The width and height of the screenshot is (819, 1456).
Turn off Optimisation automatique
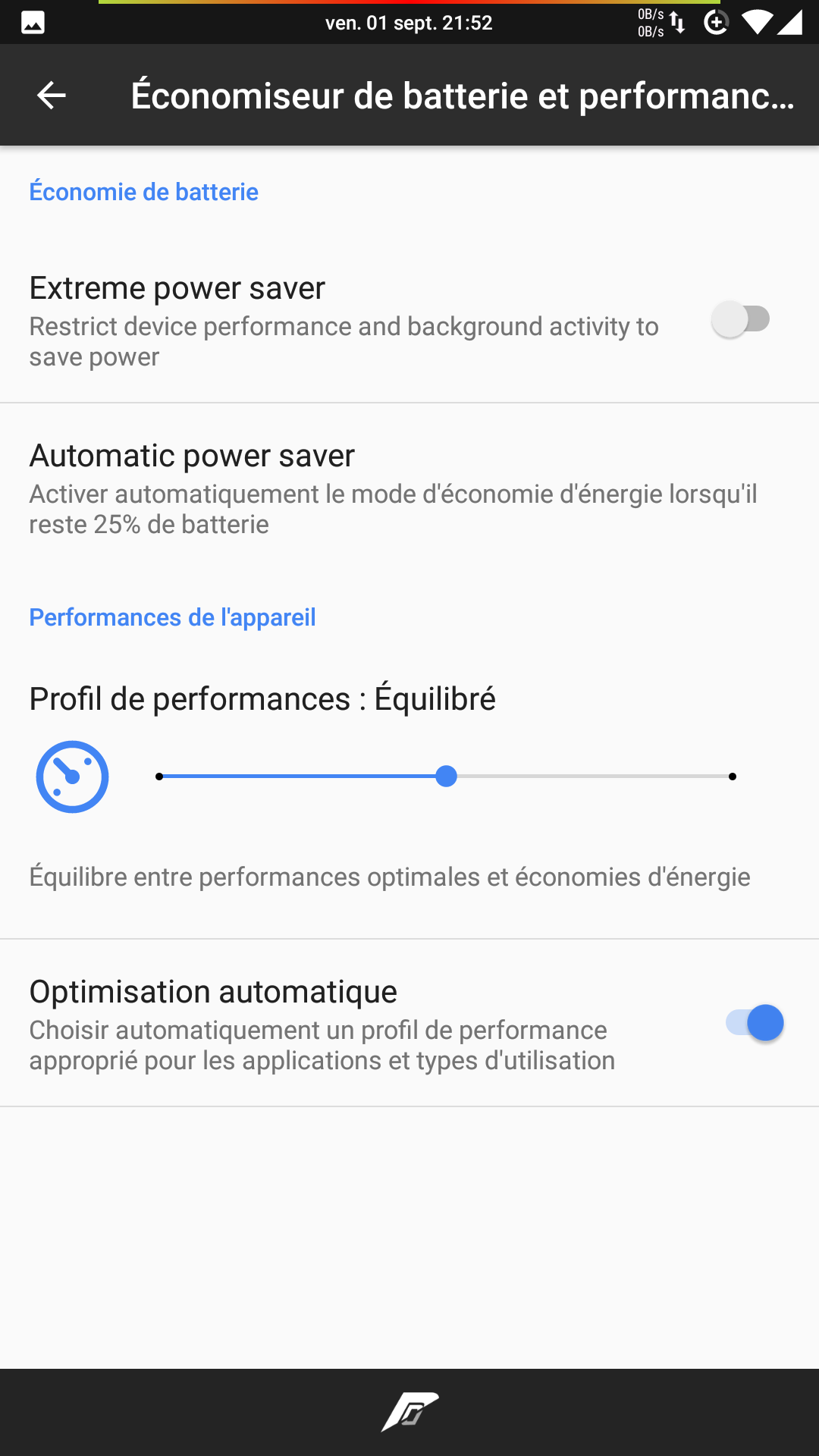coord(755,1024)
